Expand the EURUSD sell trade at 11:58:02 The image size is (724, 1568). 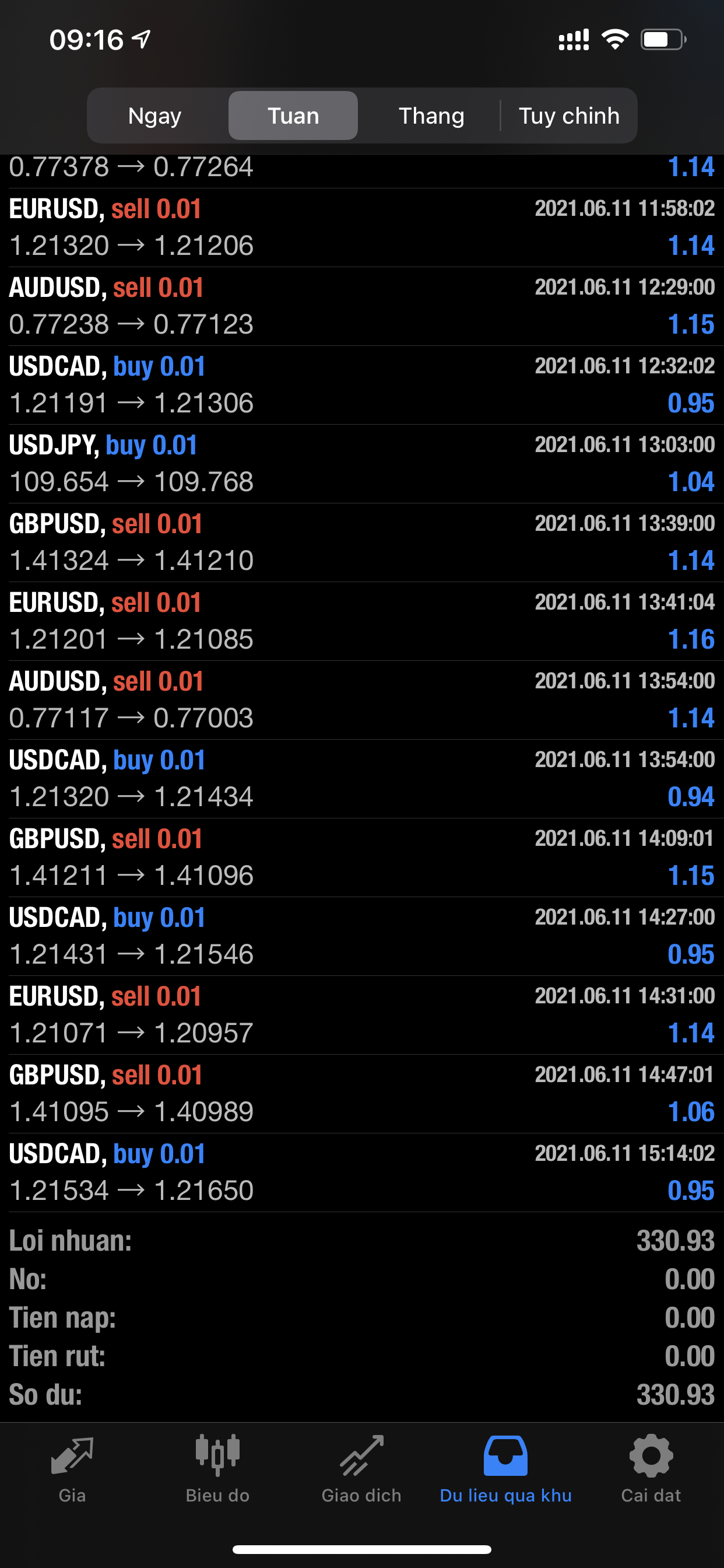[361, 228]
